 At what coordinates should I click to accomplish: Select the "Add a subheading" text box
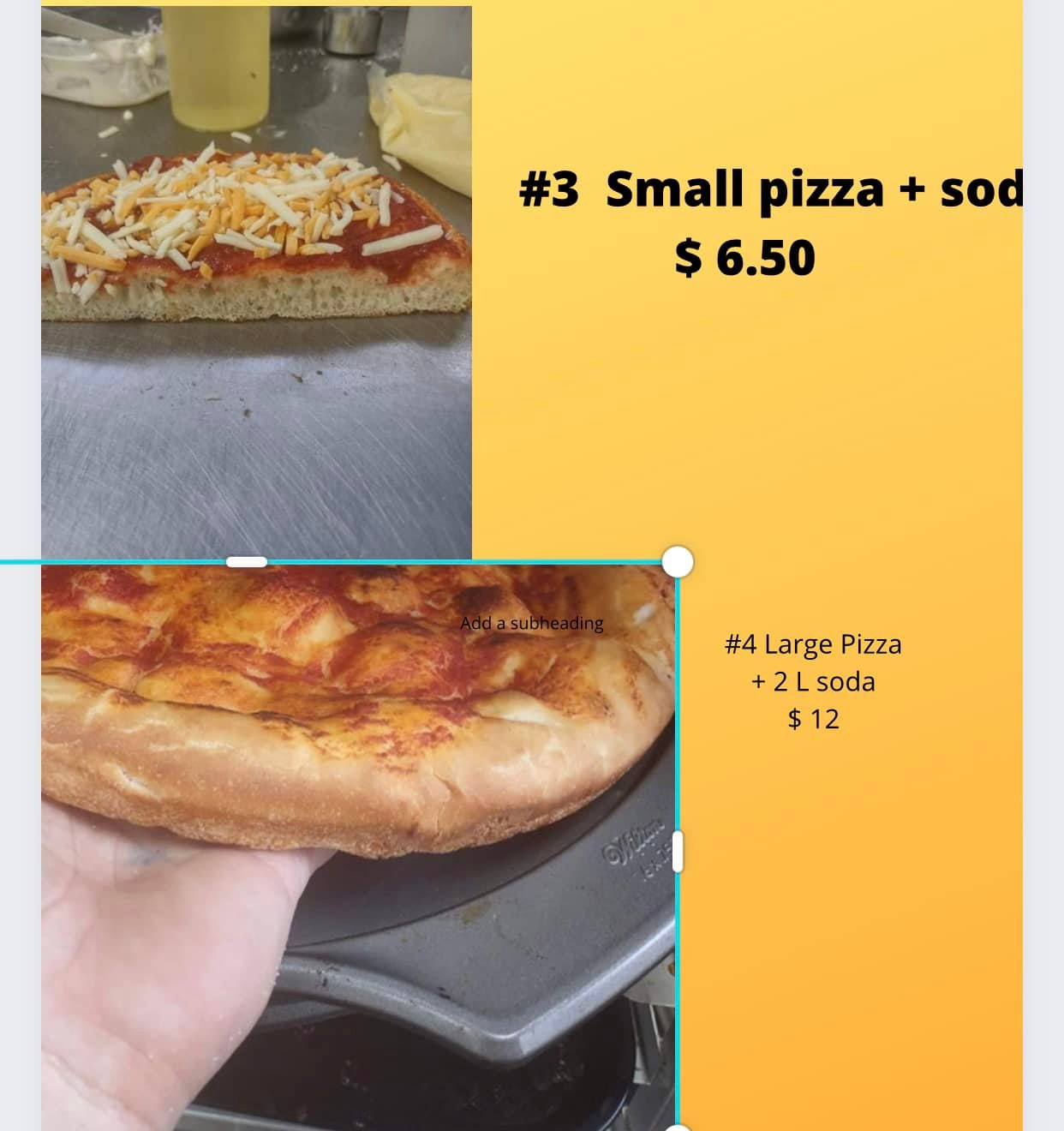click(x=531, y=624)
